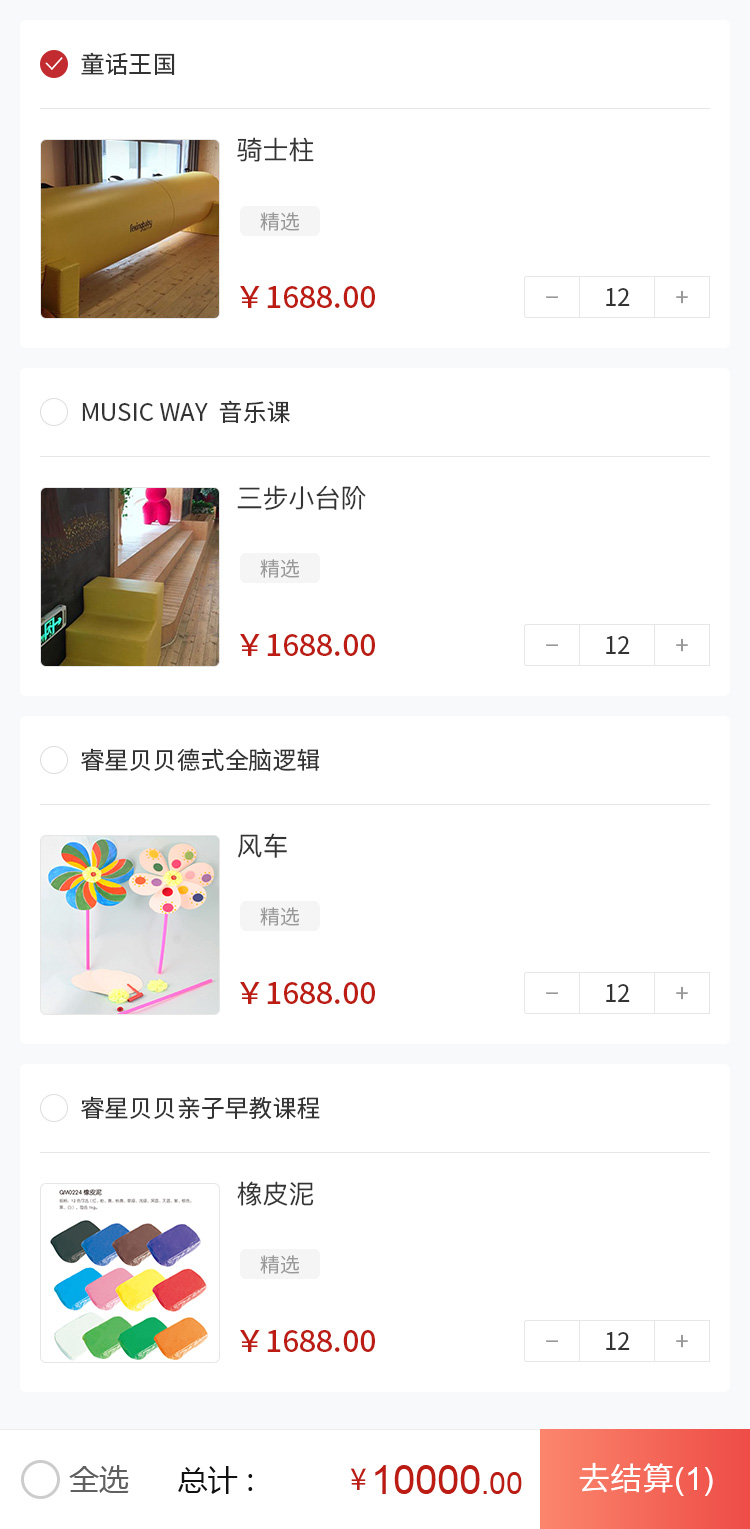Decrease quantity of 骑士柱
The height and width of the screenshot is (1529, 750).
click(x=552, y=297)
